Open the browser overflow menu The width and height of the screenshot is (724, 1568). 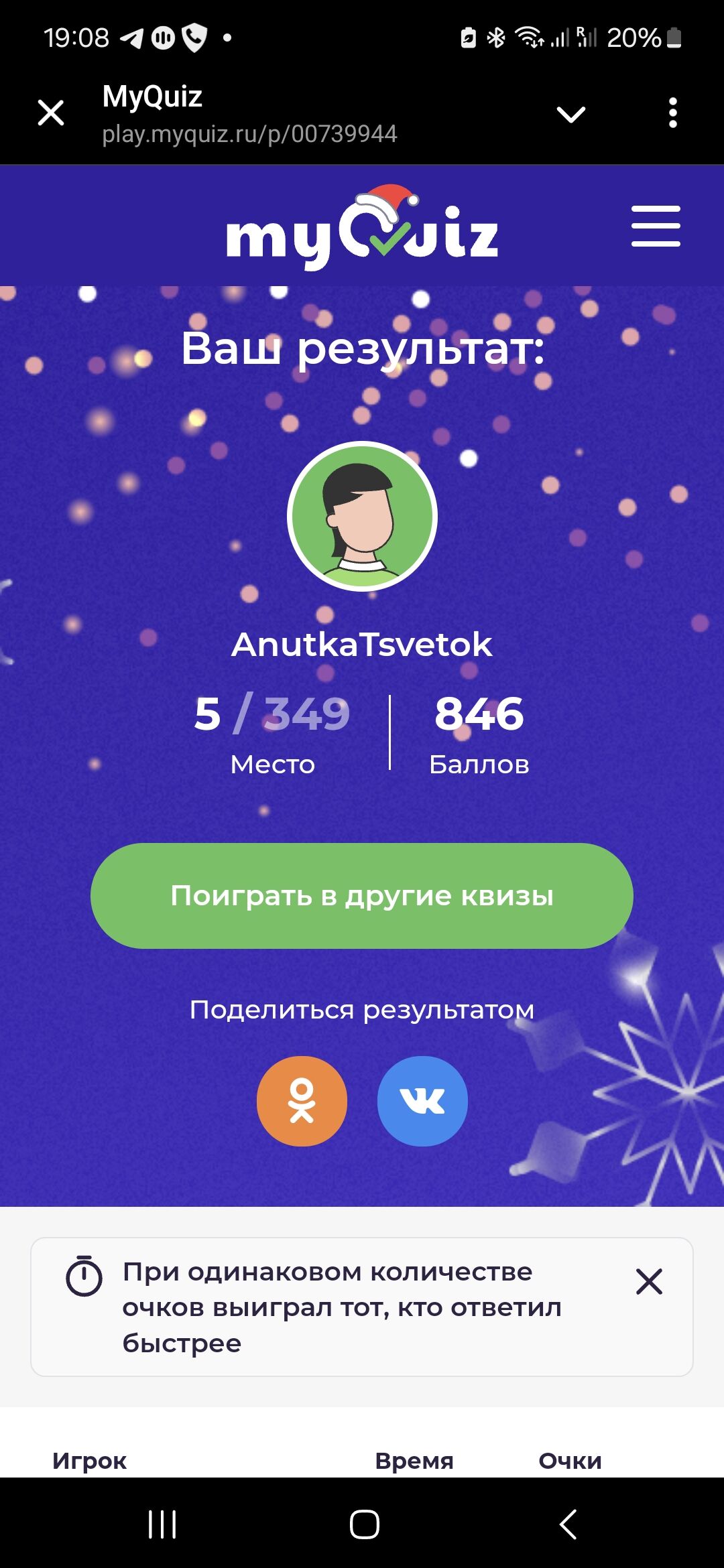(x=672, y=113)
